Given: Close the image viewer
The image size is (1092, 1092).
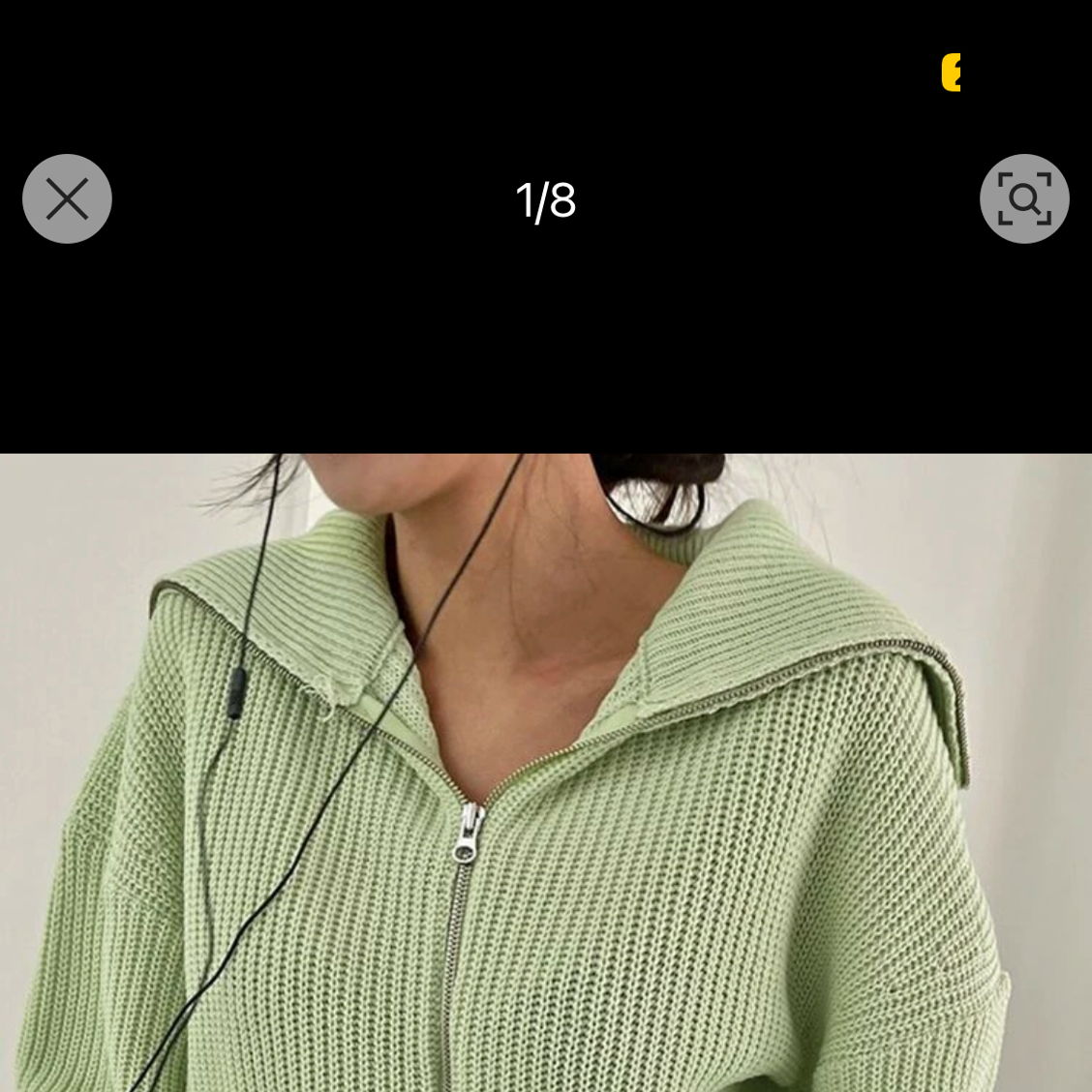Looking at the screenshot, I should pyautogui.click(x=67, y=198).
